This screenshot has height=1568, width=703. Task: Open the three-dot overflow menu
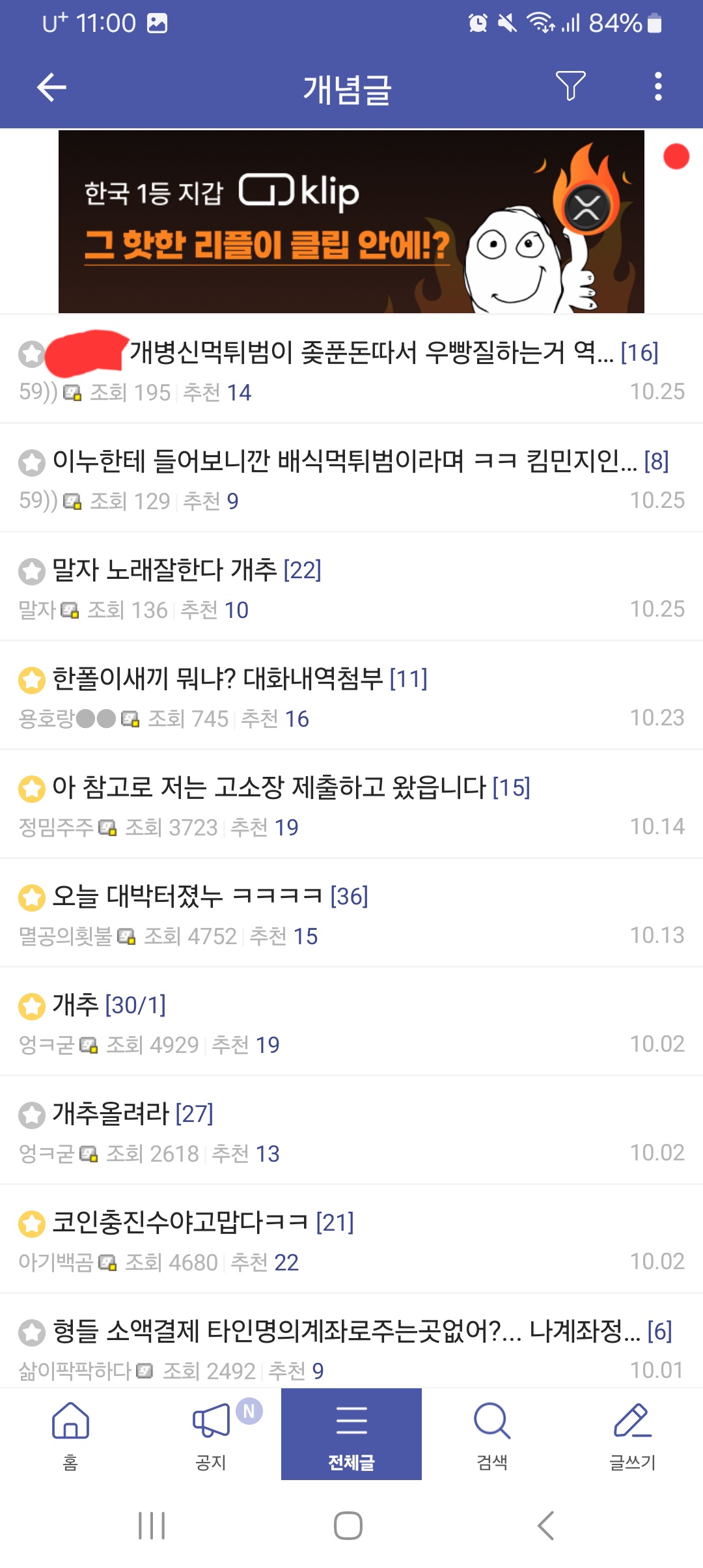point(658,87)
